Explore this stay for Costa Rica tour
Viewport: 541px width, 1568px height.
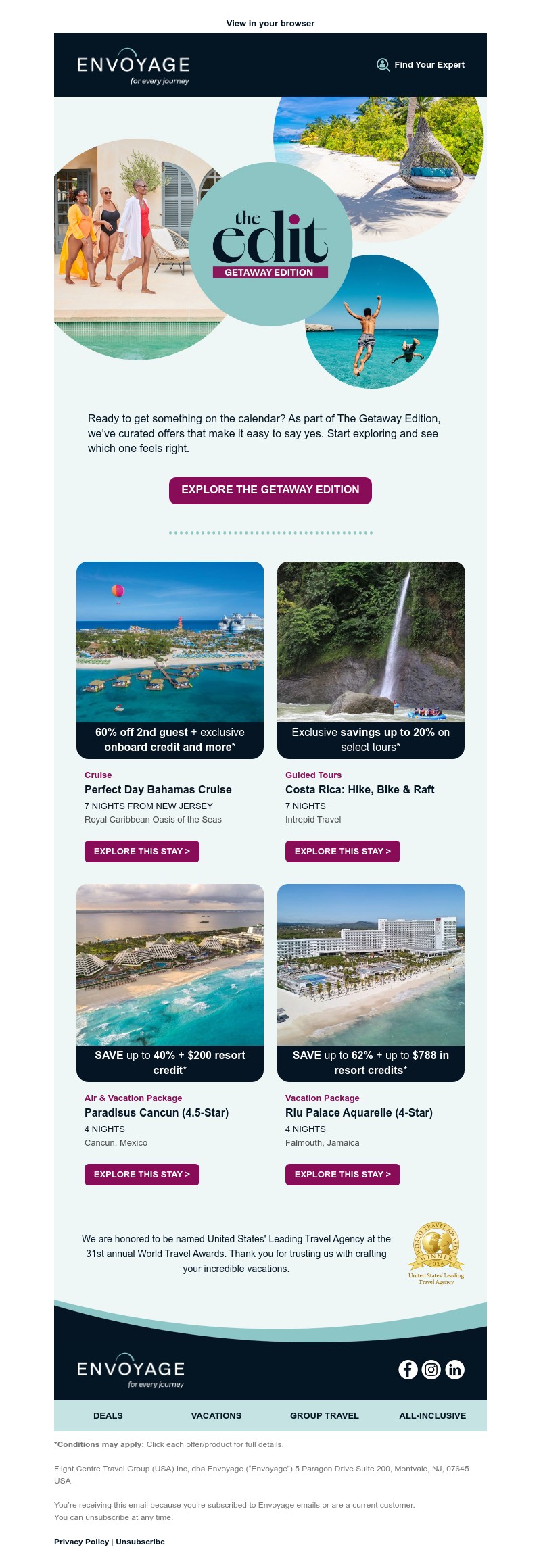click(x=343, y=852)
